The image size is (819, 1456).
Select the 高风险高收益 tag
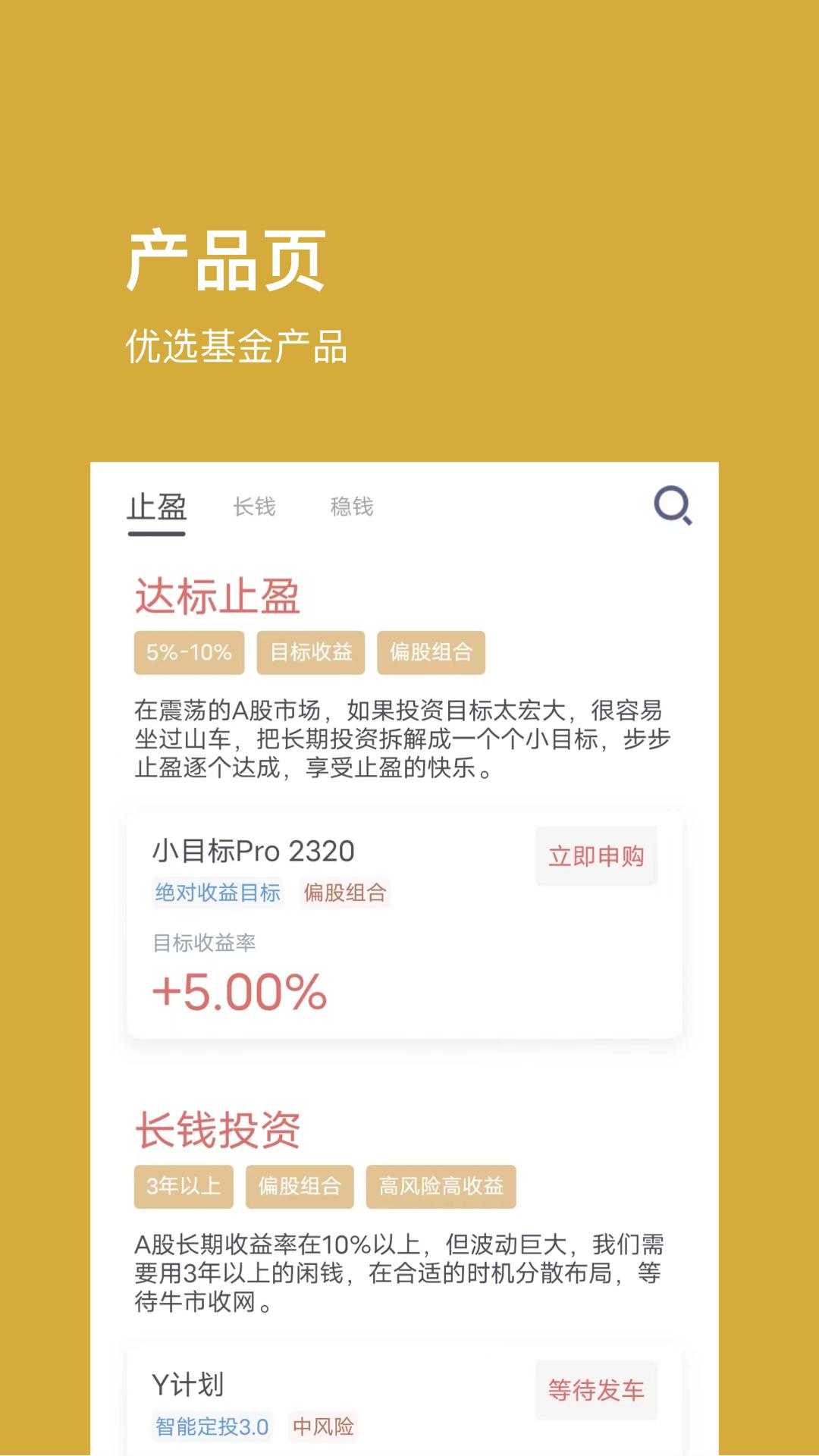coord(442,1187)
